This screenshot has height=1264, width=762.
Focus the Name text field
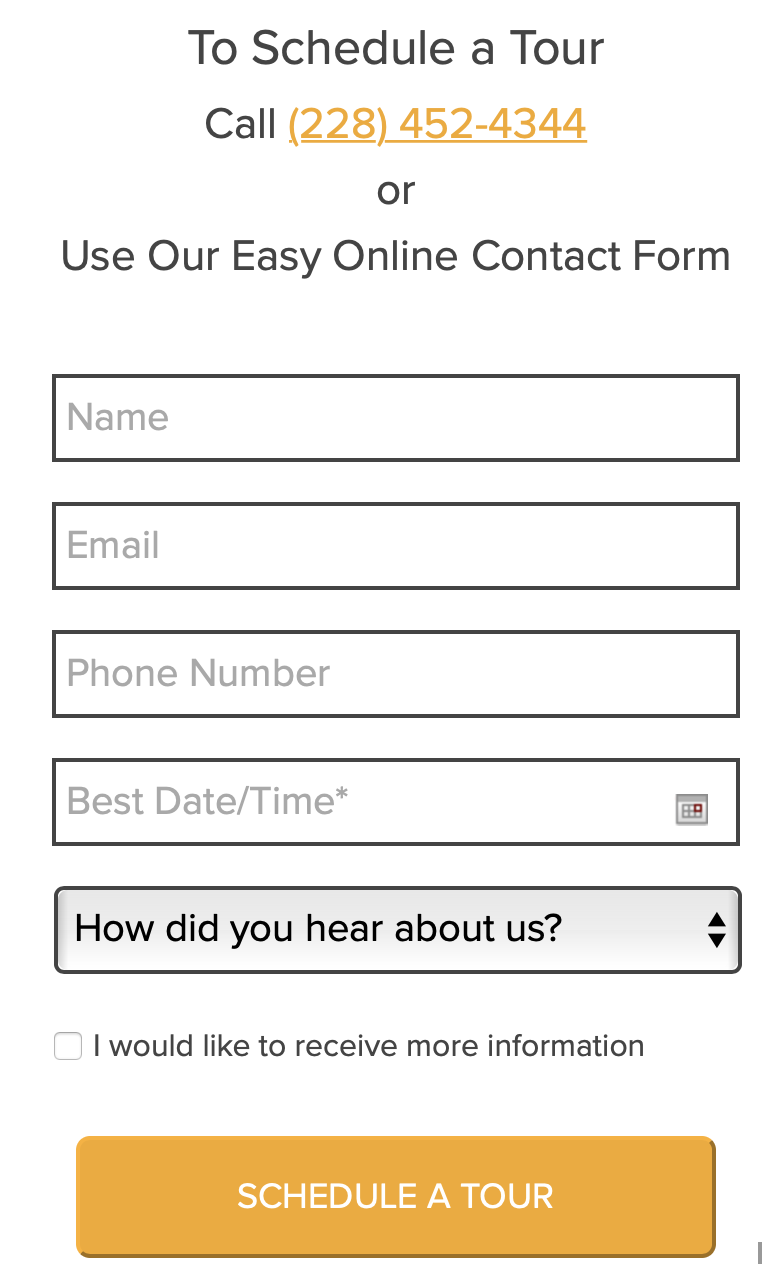pyautogui.click(x=396, y=418)
